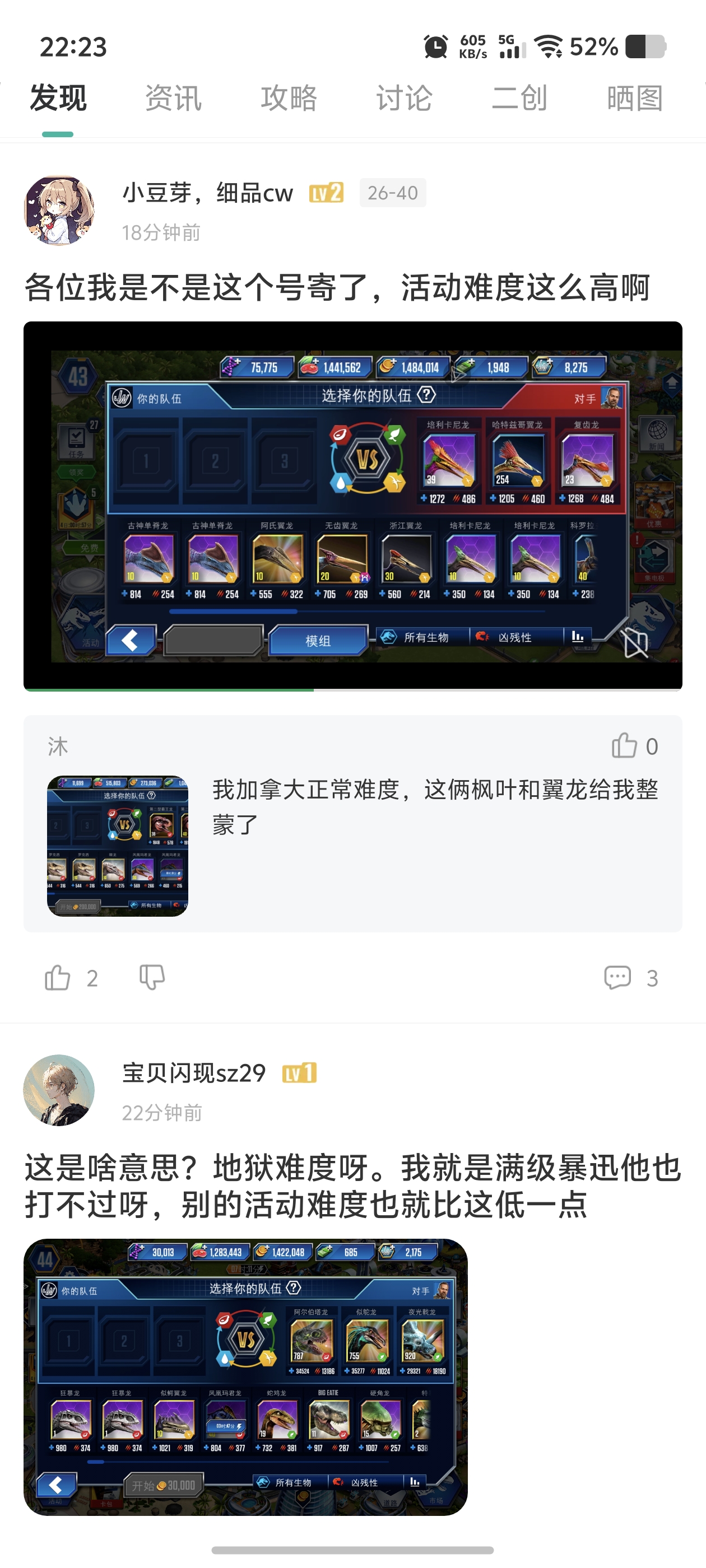The image size is (706, 1568).
Task: View the image in 沐's comment
Action: pyautogui.click(x=118, y=846)
